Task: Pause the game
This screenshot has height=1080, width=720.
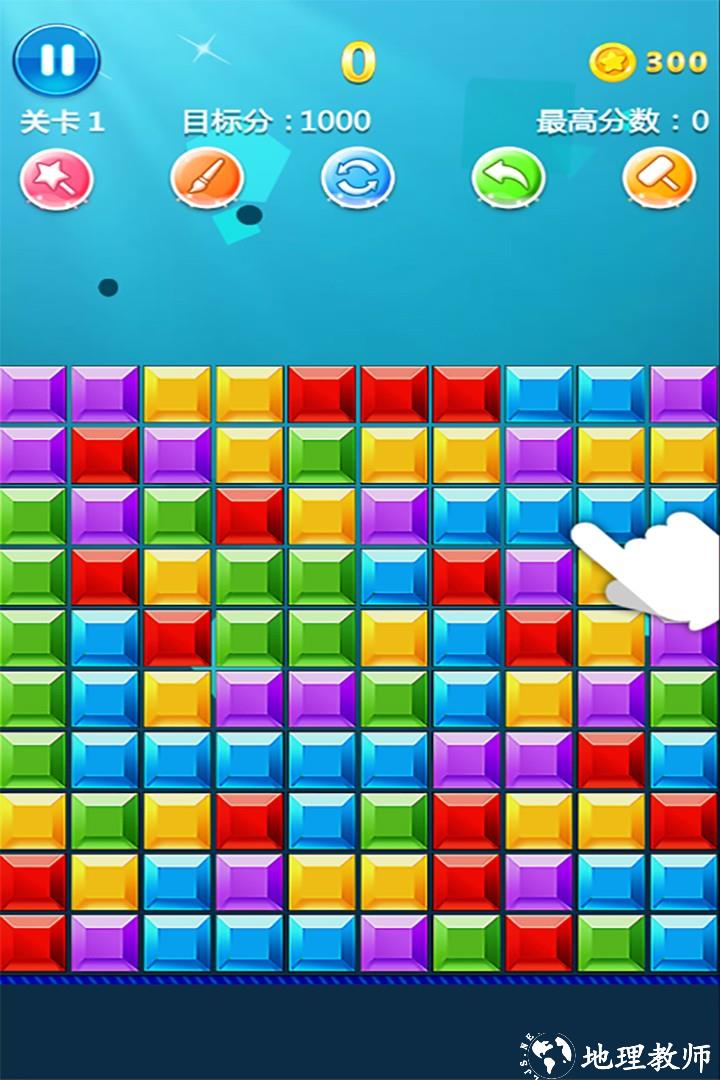Action: click(56, 60)
